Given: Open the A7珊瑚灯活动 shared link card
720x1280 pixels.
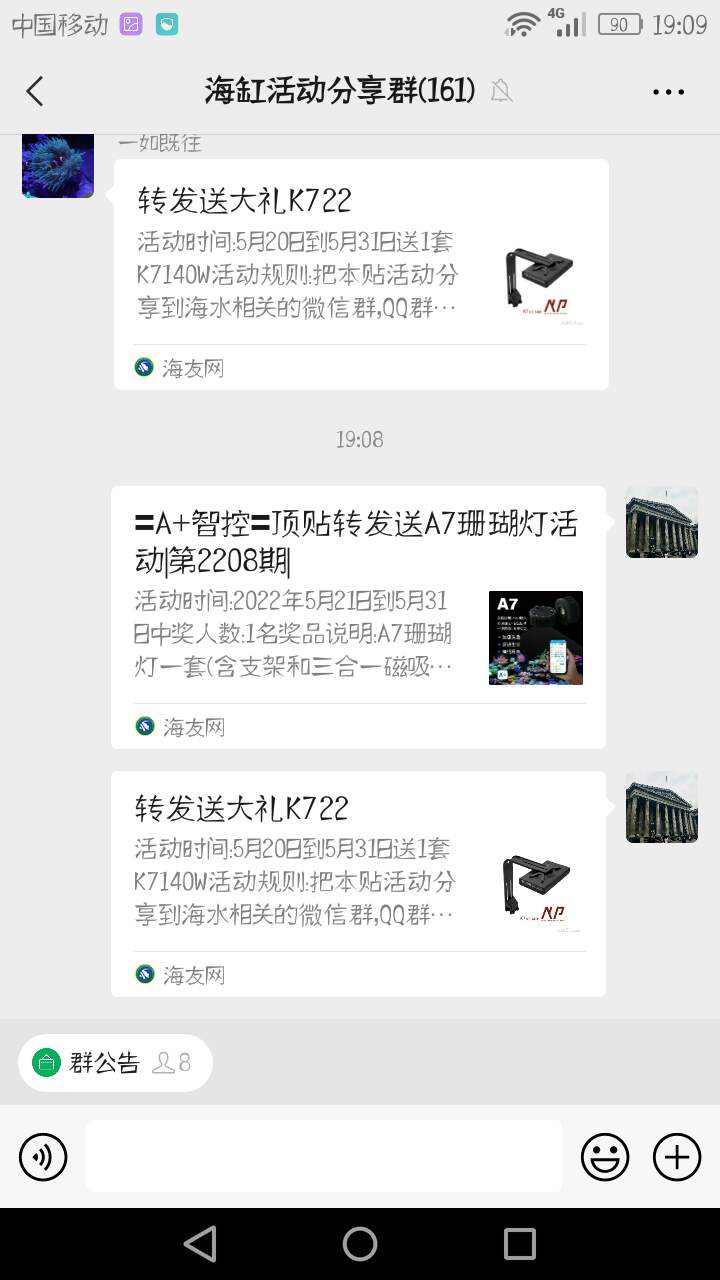Looking at the screenshot, I should point(358,617).
